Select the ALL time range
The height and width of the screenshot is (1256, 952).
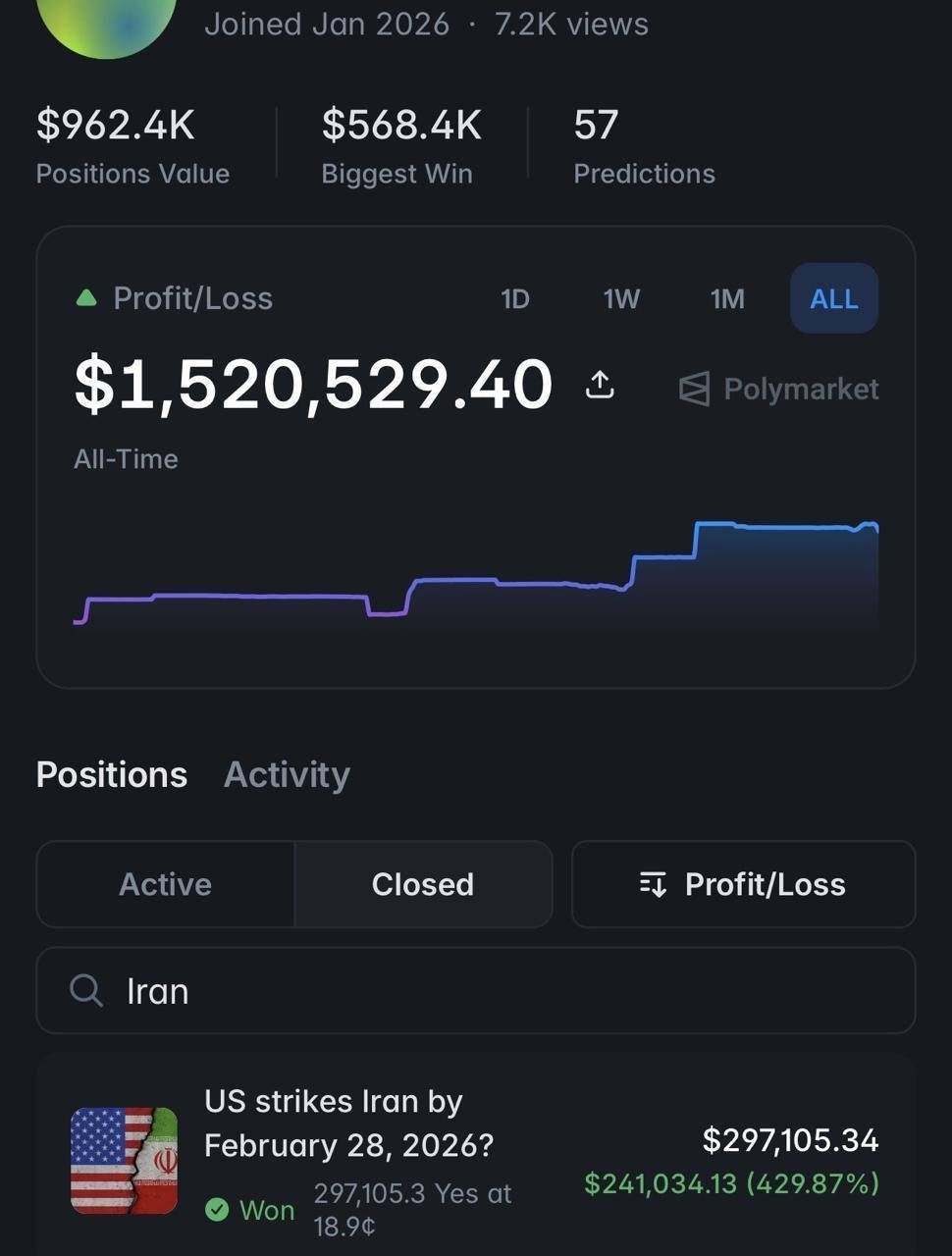(x=833, y=298)
